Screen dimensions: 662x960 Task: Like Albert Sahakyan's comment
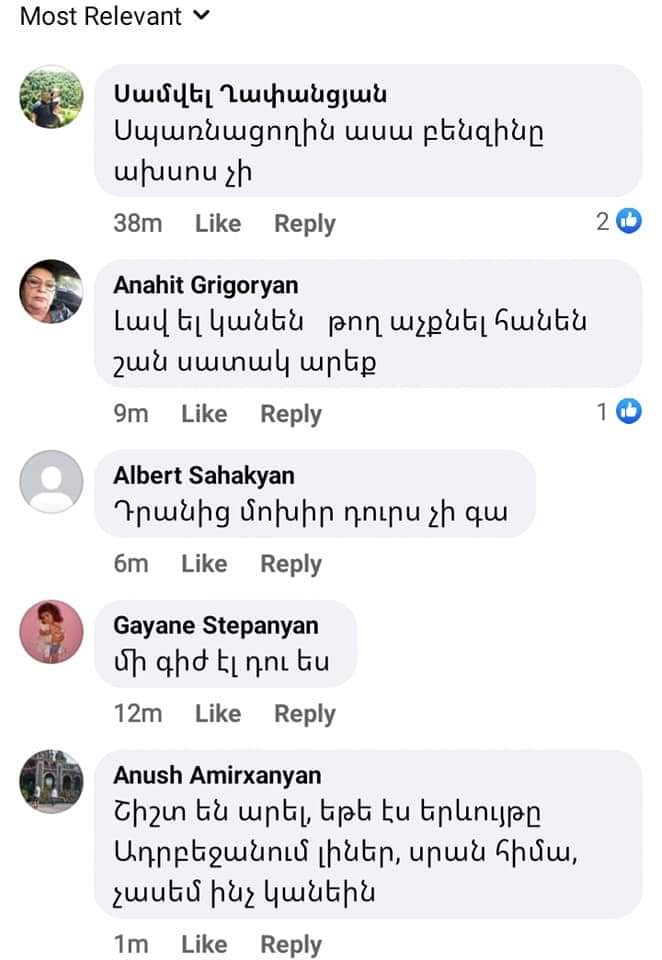point(204,563)
